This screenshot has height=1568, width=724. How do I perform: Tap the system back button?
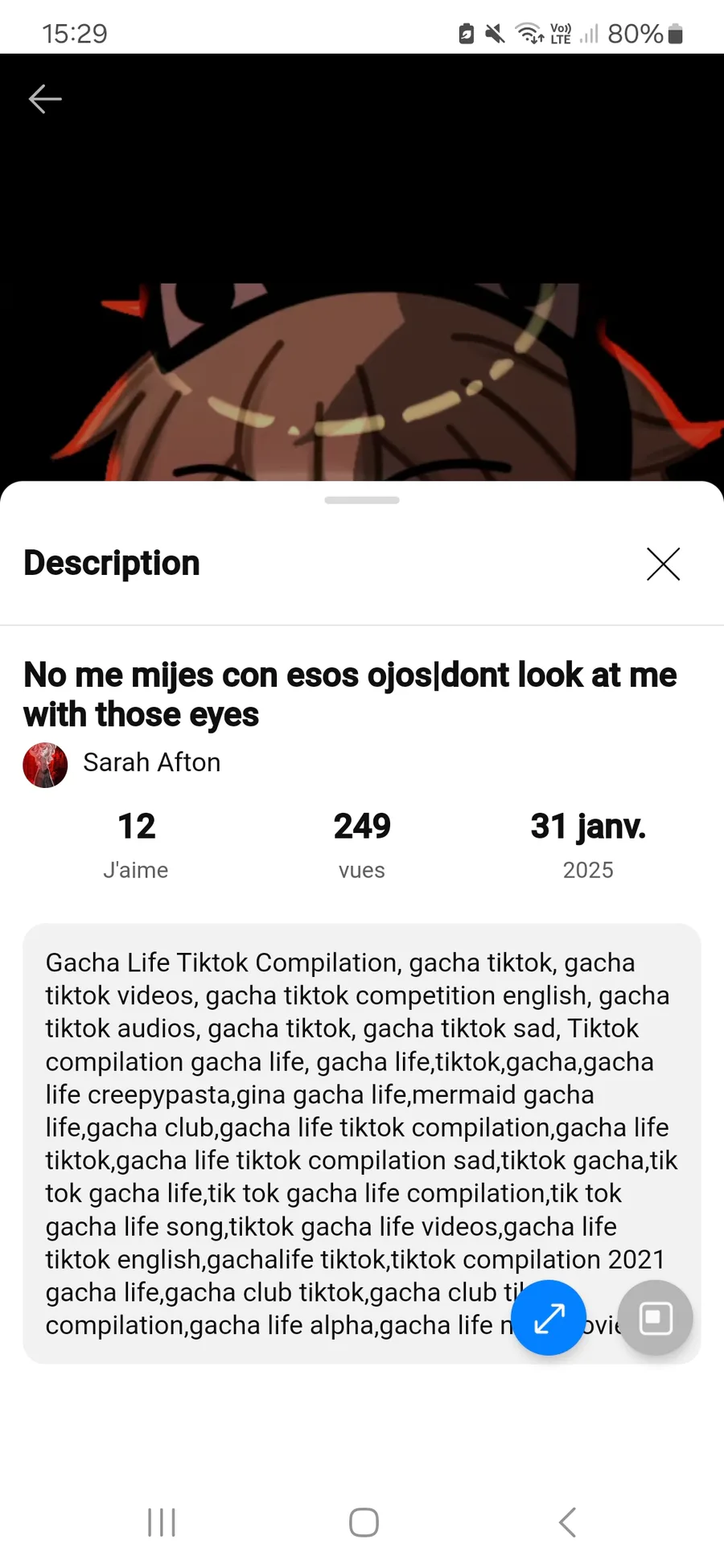coord(567,1522)
